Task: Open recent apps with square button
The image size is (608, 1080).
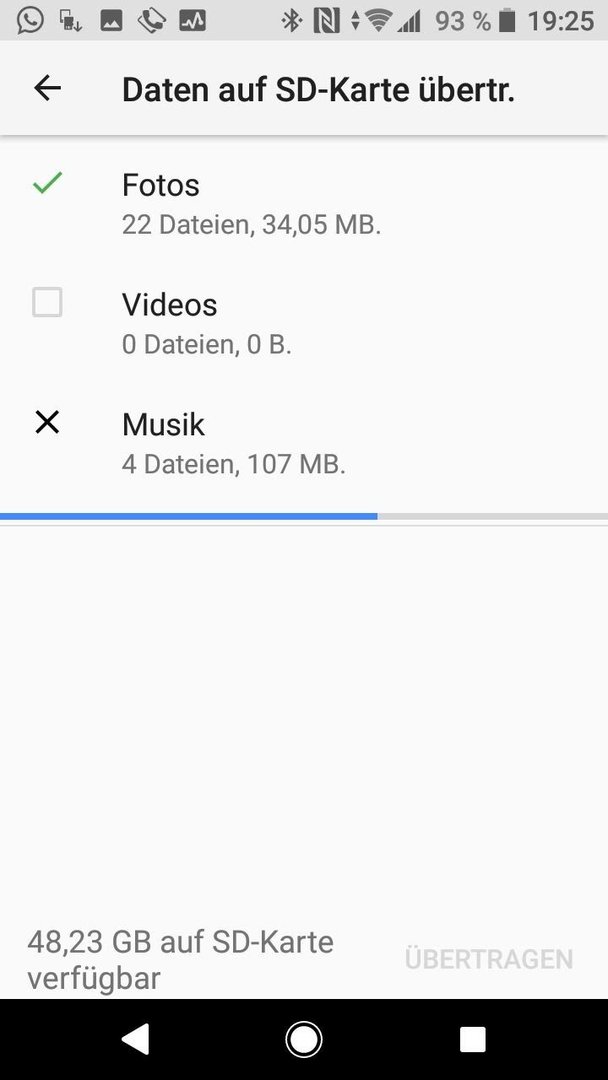Action: pos(472,1039)
